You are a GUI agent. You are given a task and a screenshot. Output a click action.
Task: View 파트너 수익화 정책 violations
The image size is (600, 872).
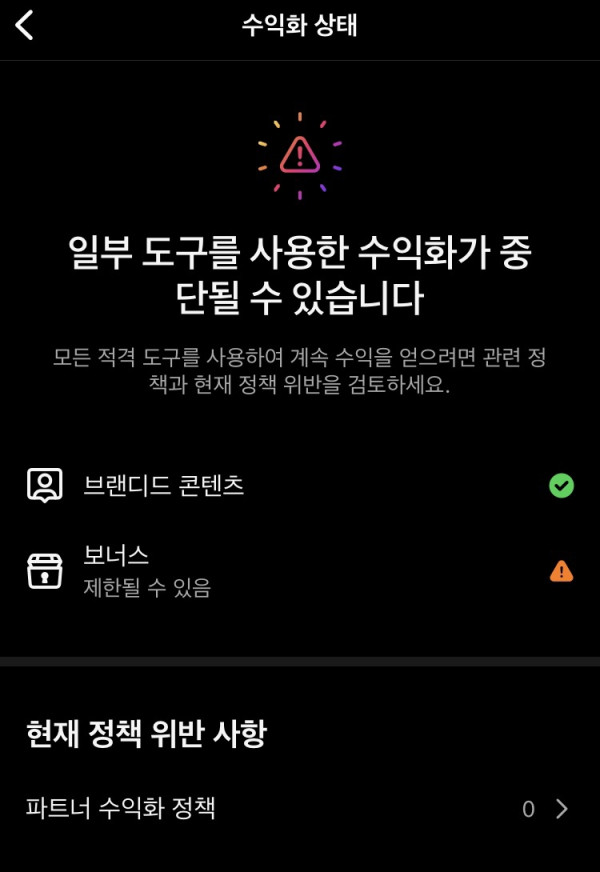[x=300, y=808]
